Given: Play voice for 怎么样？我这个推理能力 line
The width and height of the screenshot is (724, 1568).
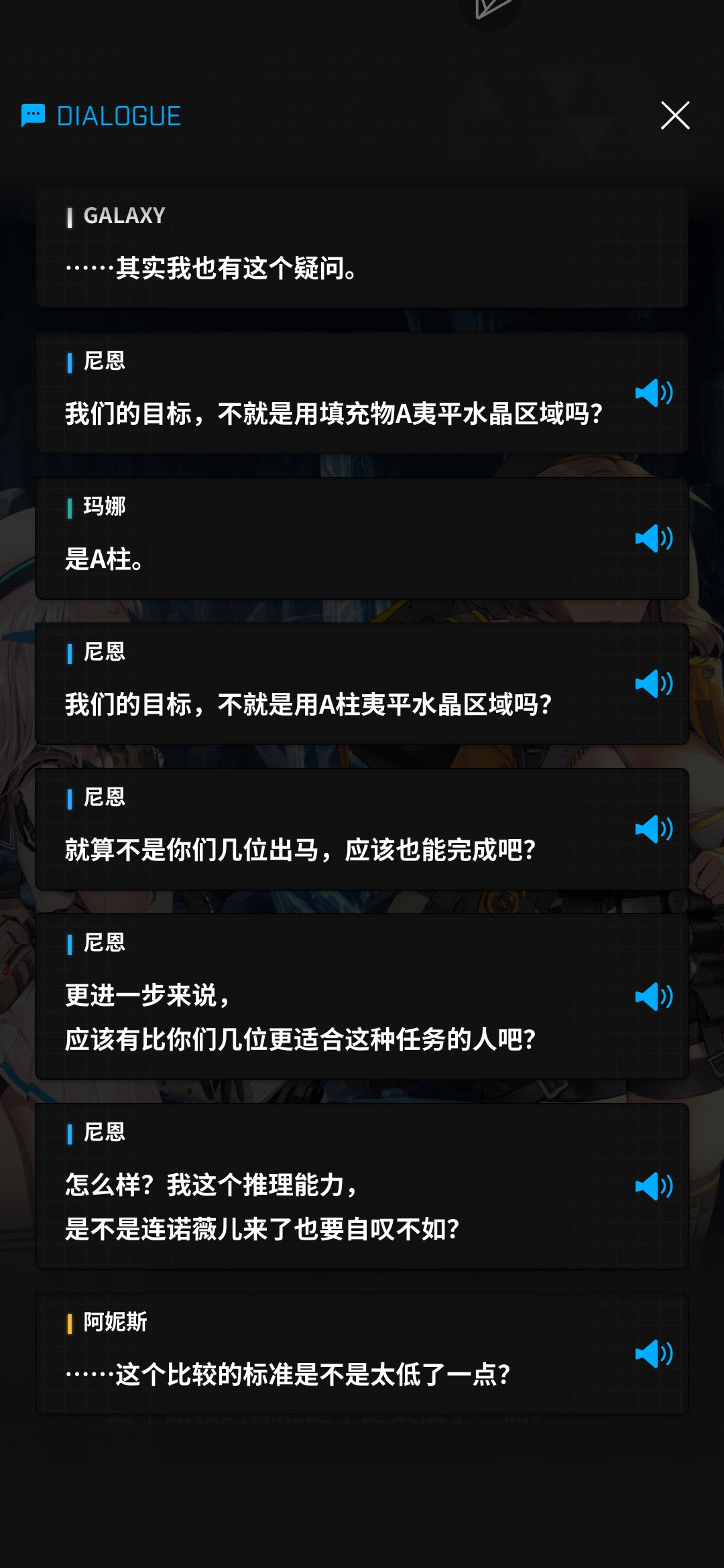Looking at the screenshot, I should (x=654, y=1186).
